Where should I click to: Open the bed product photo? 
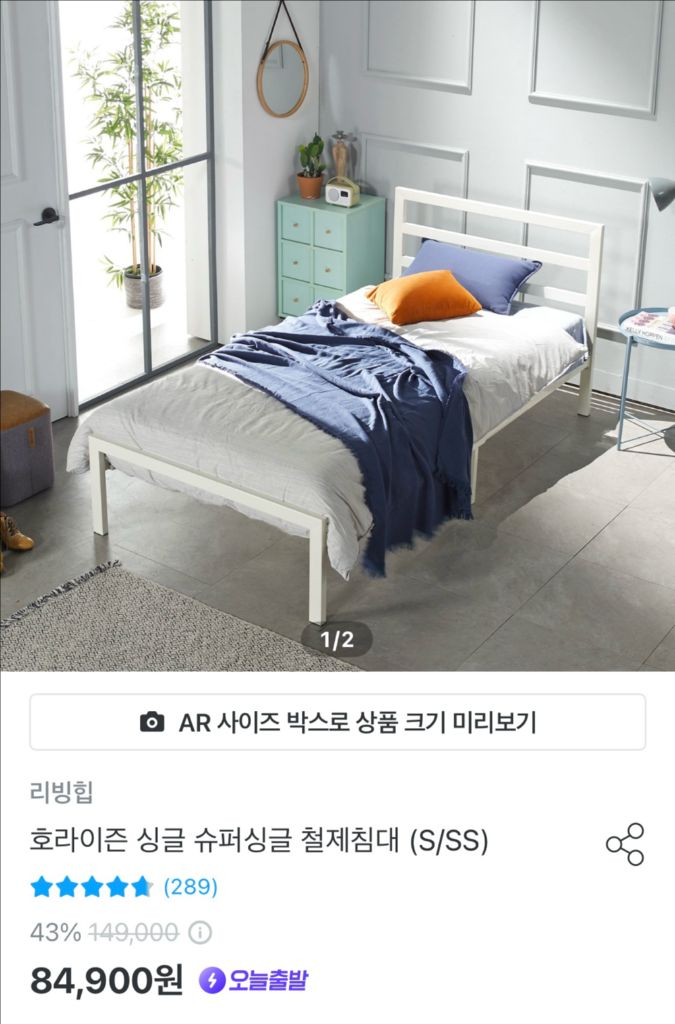click(337, 335)
